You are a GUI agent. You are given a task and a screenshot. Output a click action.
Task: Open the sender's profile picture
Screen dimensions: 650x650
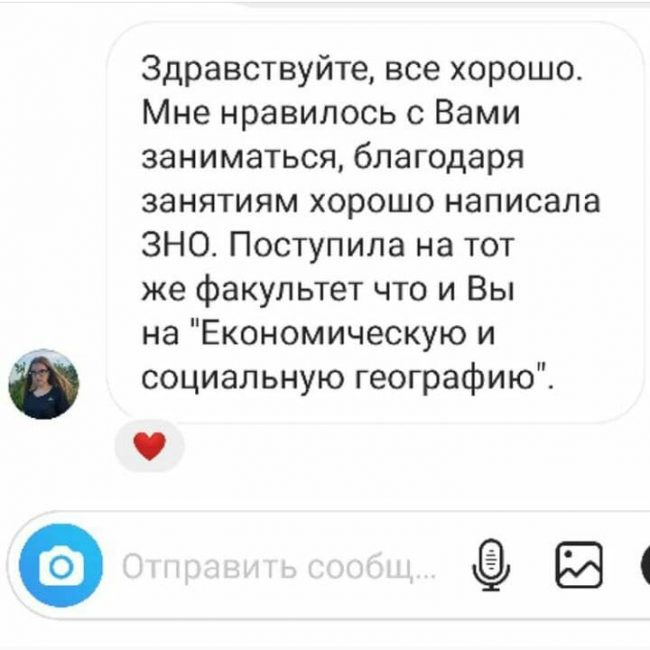point(43,384)
